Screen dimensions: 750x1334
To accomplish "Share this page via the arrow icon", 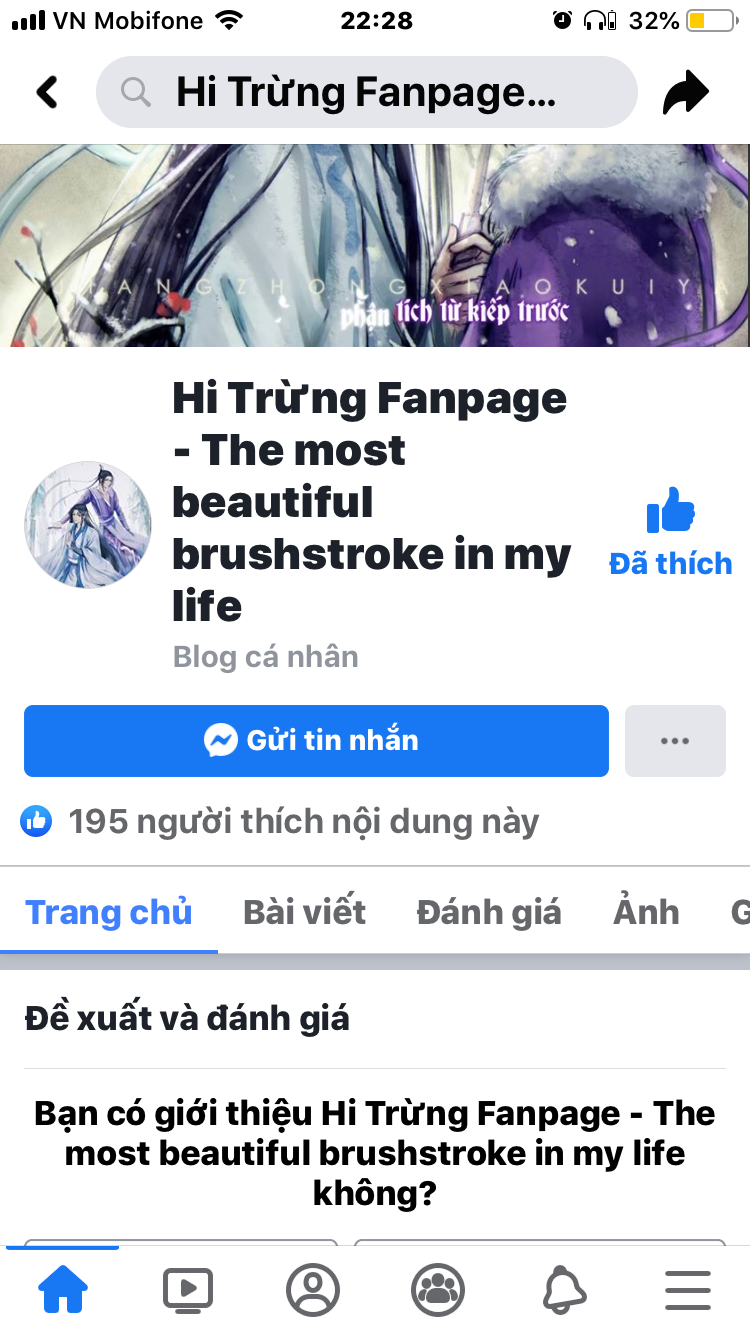I will pyautogui.click(x=686, y=94).
